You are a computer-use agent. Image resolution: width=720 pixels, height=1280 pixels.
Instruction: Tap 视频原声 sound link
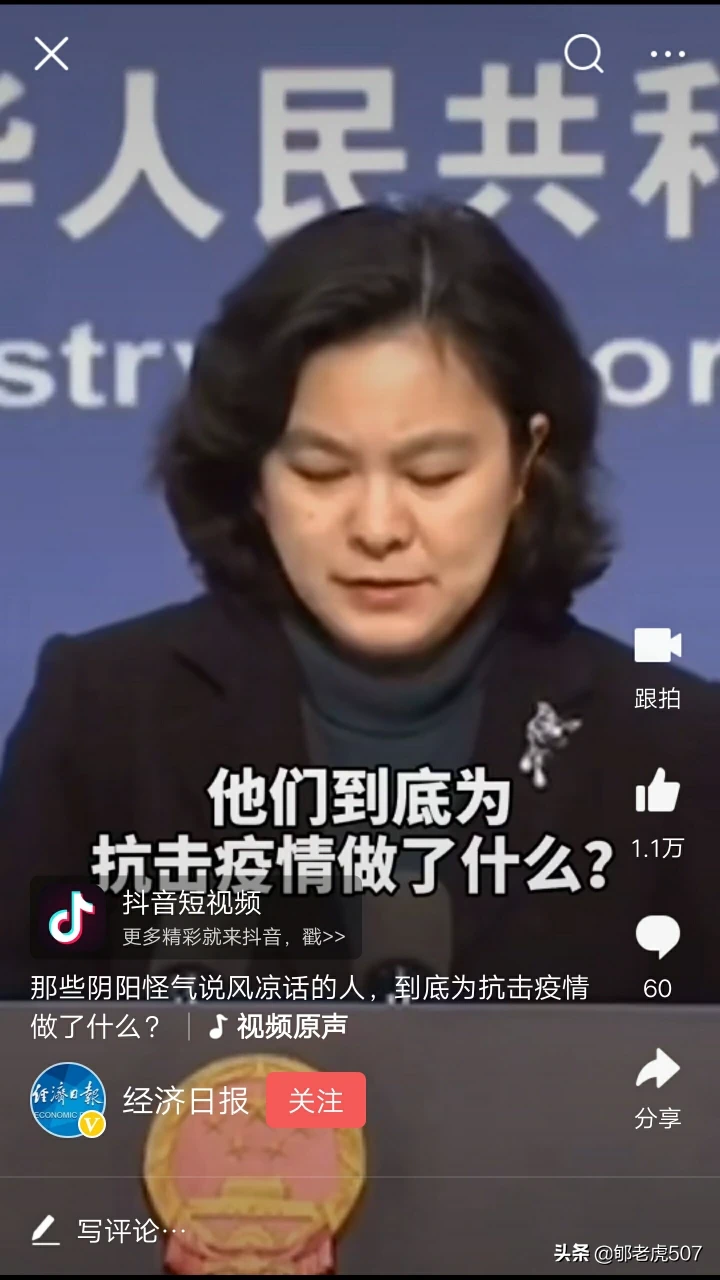(279, 1026)
